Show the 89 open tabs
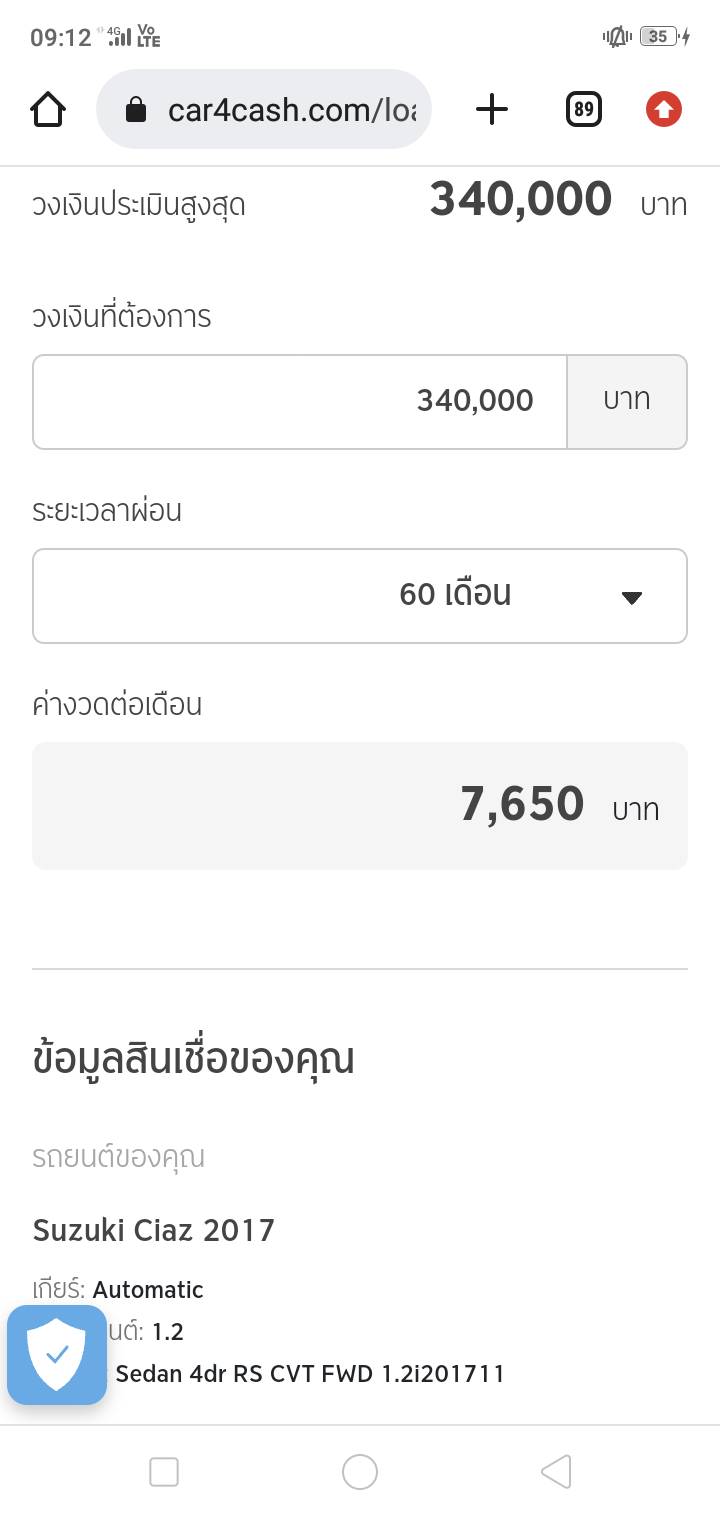This screenshot has height=1520, width=720. (x=584, y=110)
